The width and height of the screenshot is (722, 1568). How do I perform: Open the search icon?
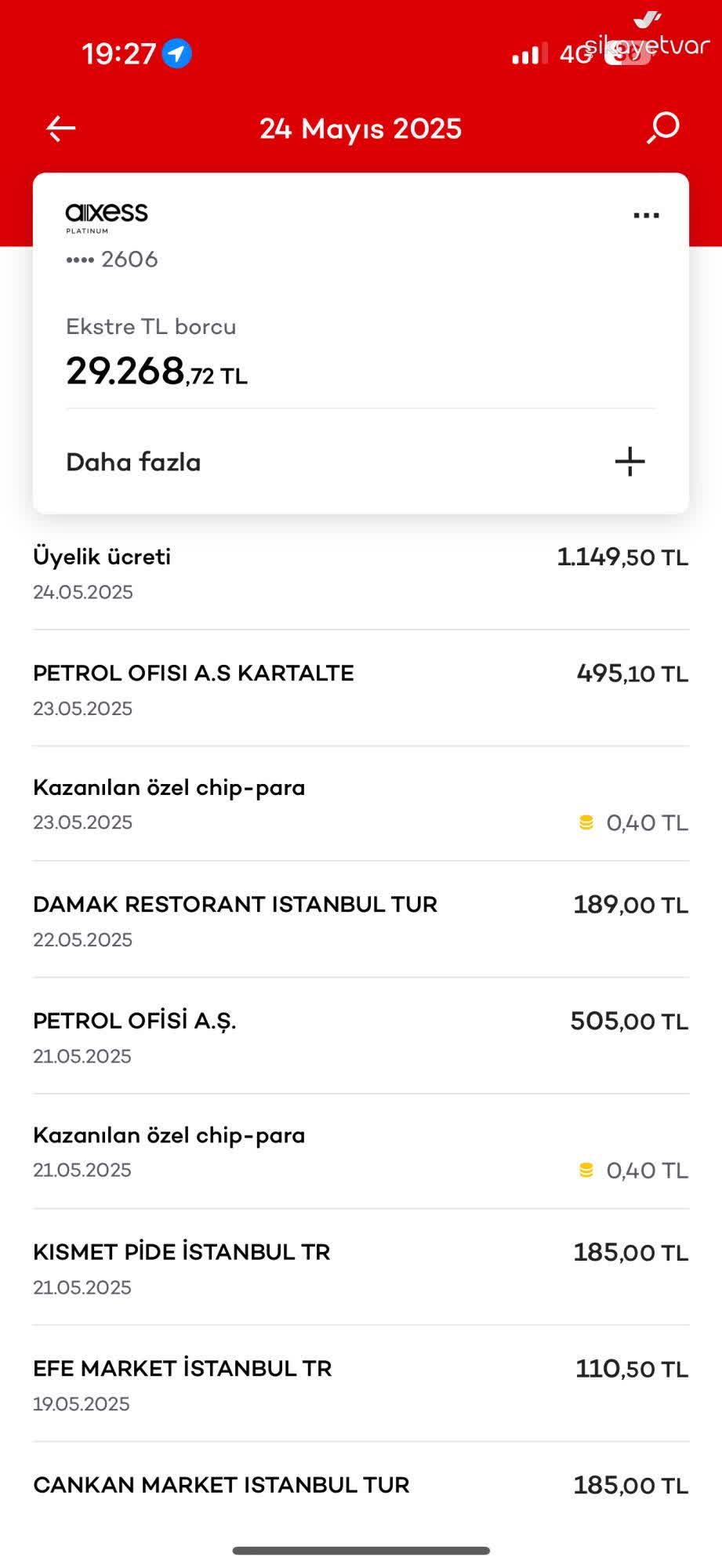(662, 128)
